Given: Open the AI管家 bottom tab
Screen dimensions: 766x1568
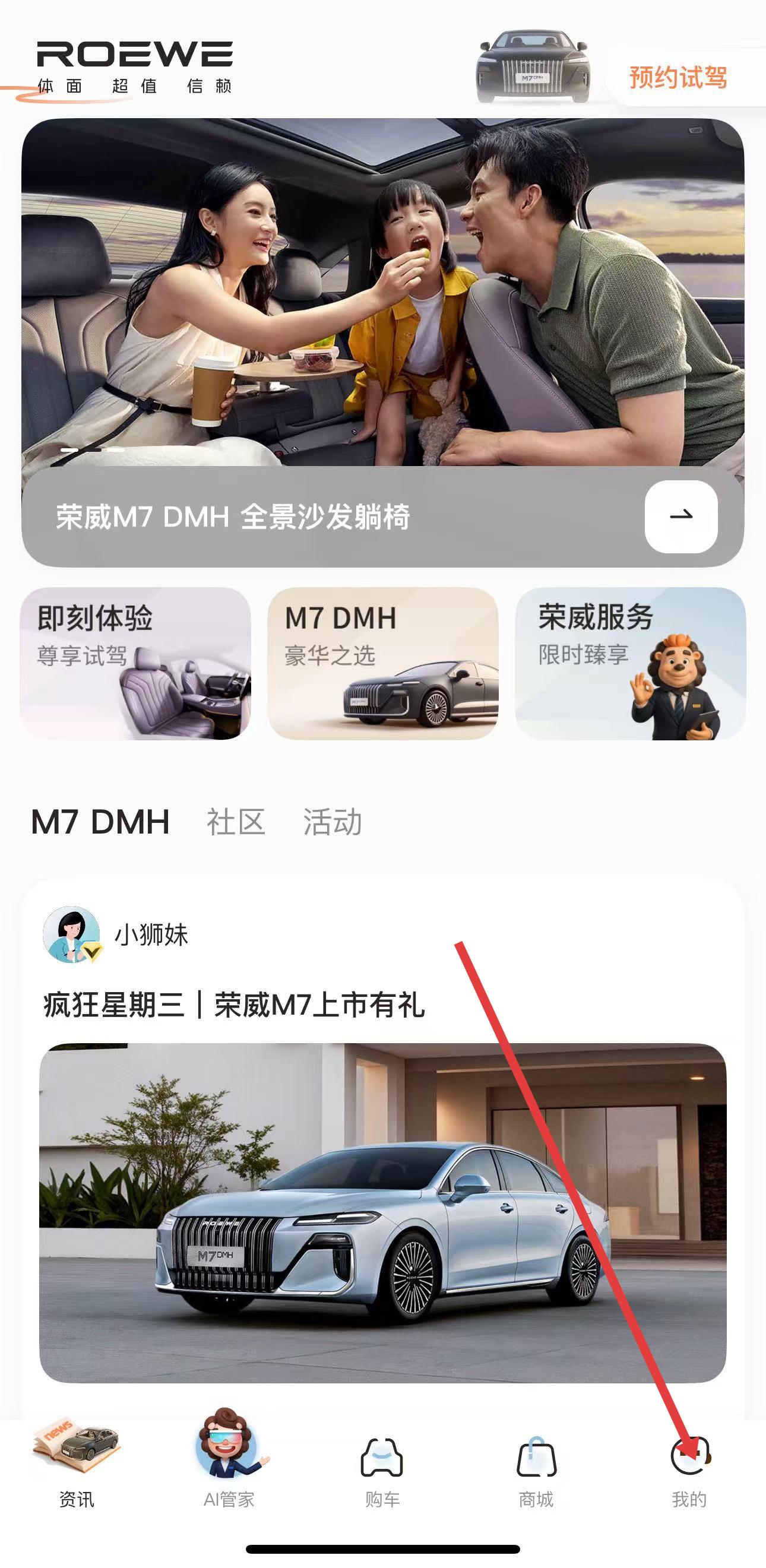Looking at the screenshot, I should coord(230,1468).
